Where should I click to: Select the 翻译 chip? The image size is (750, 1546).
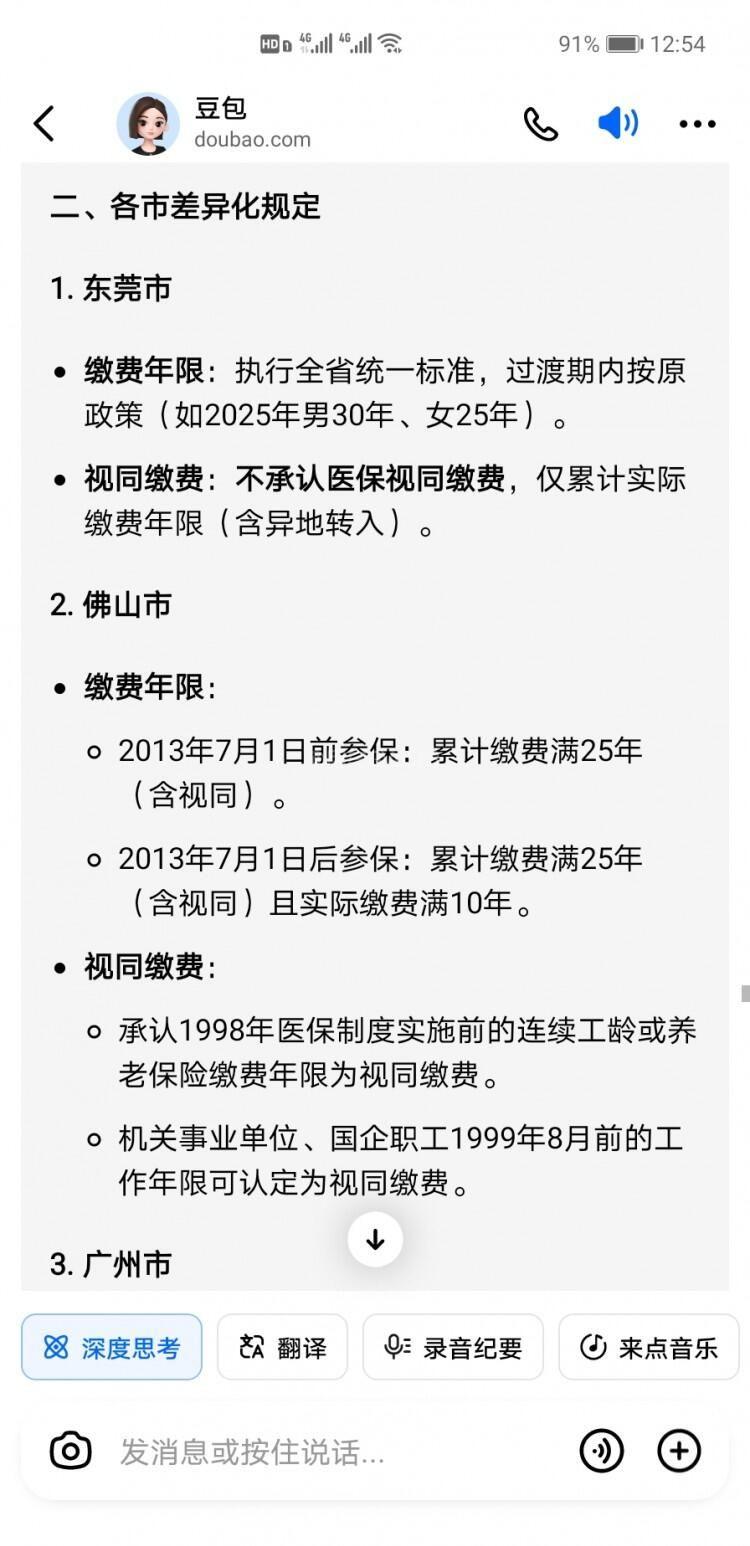click(282, 1347)
